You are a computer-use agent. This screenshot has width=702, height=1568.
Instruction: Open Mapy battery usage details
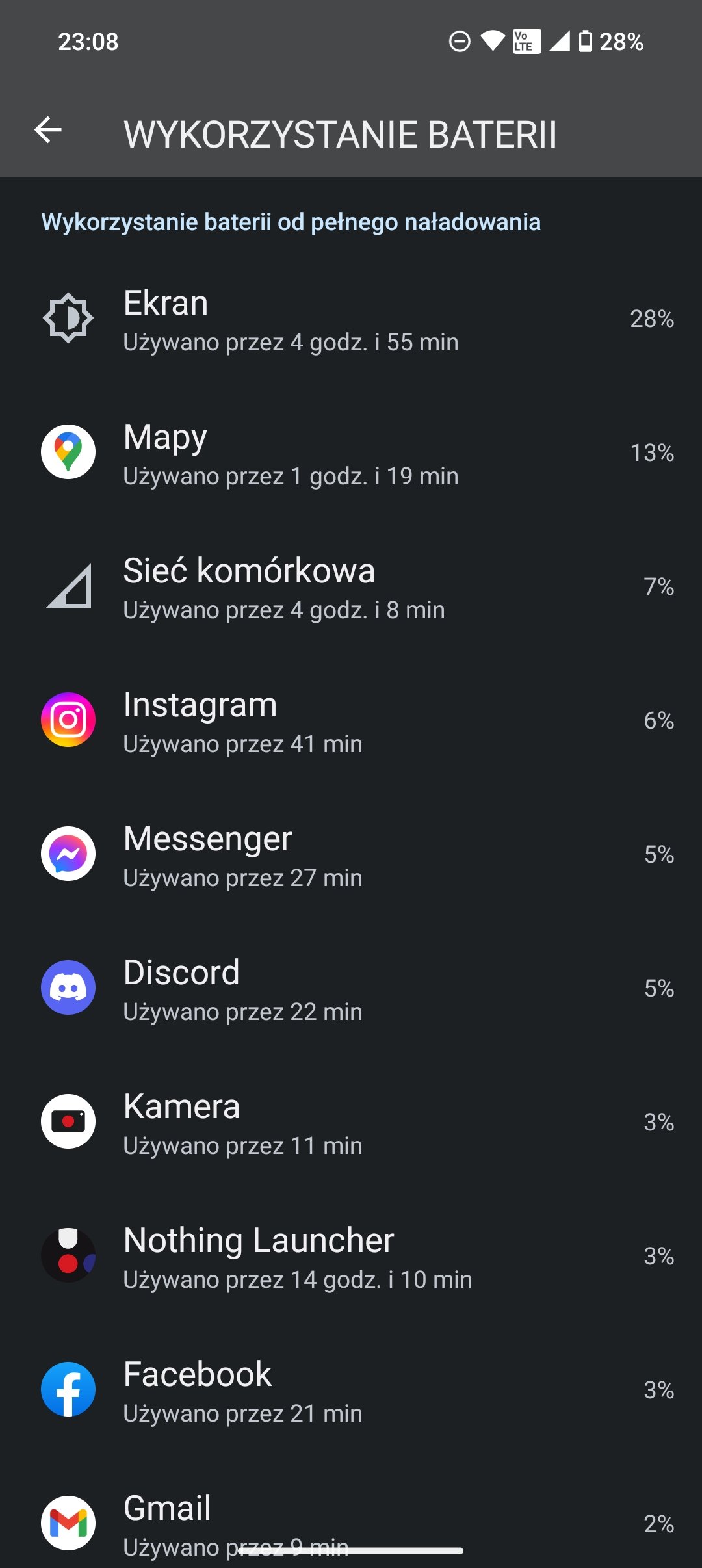[x=351, y=453]
